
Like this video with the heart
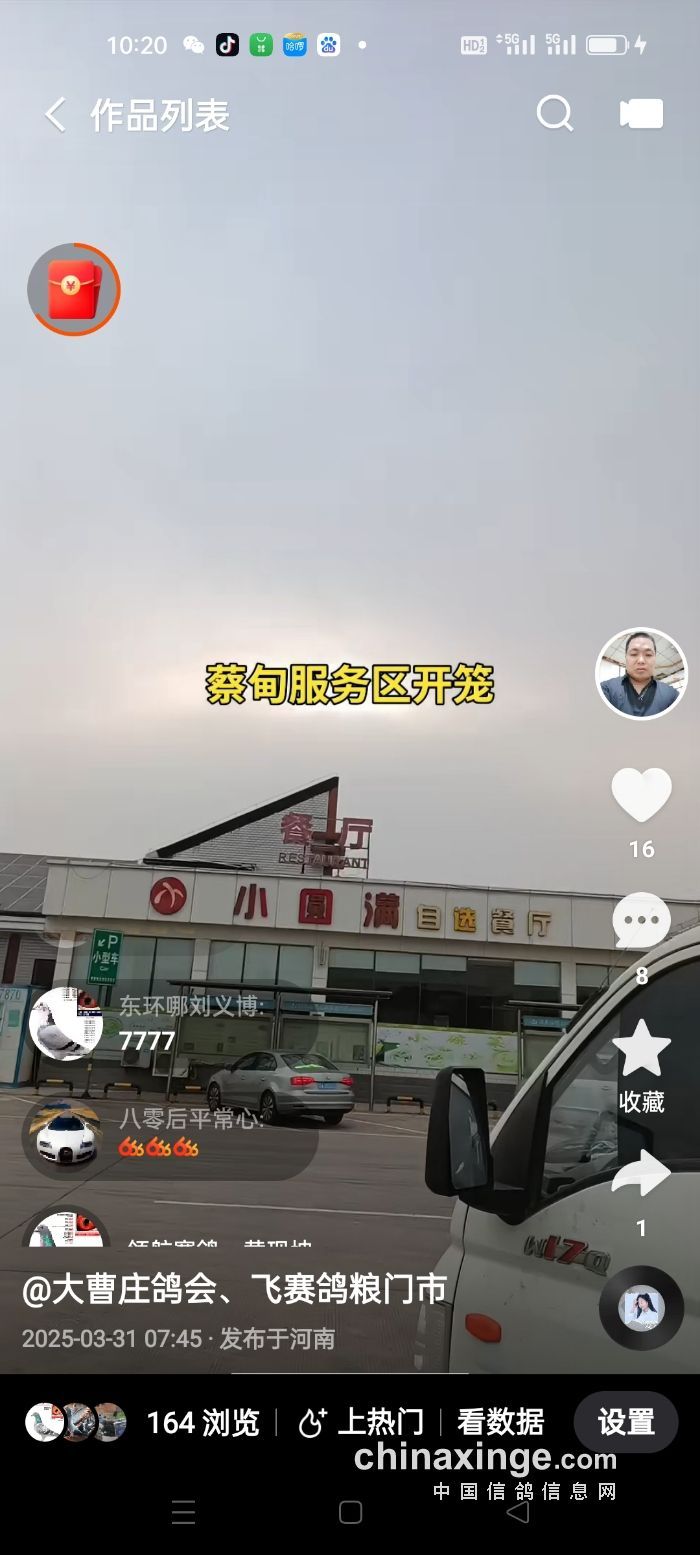coord(641,796)
